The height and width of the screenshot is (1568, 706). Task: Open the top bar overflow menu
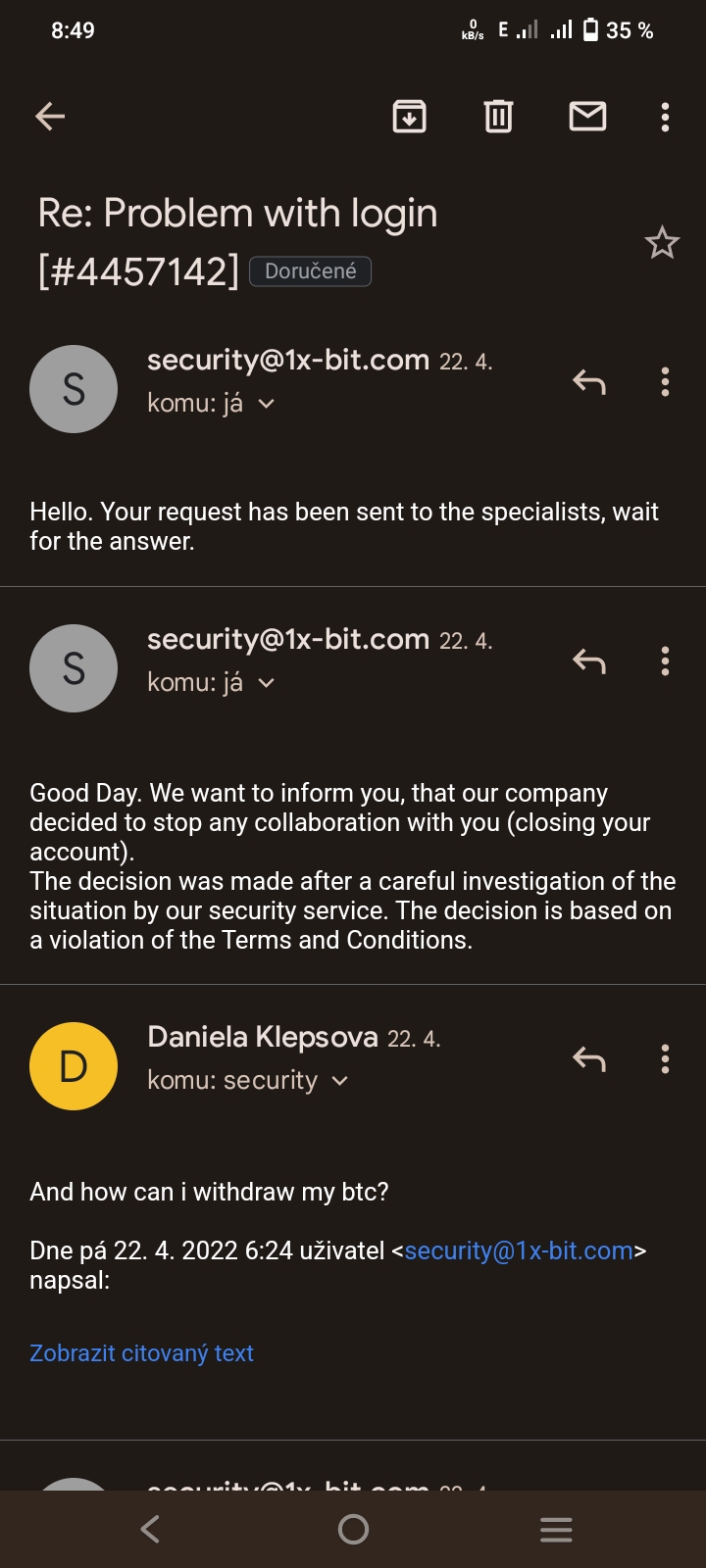tap(665, 117)
